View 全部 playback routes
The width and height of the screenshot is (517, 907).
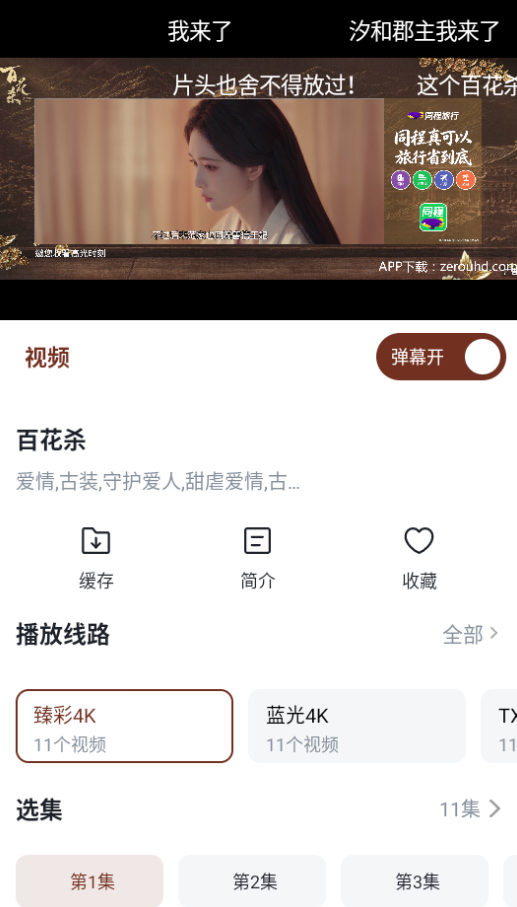coord(470,635)
